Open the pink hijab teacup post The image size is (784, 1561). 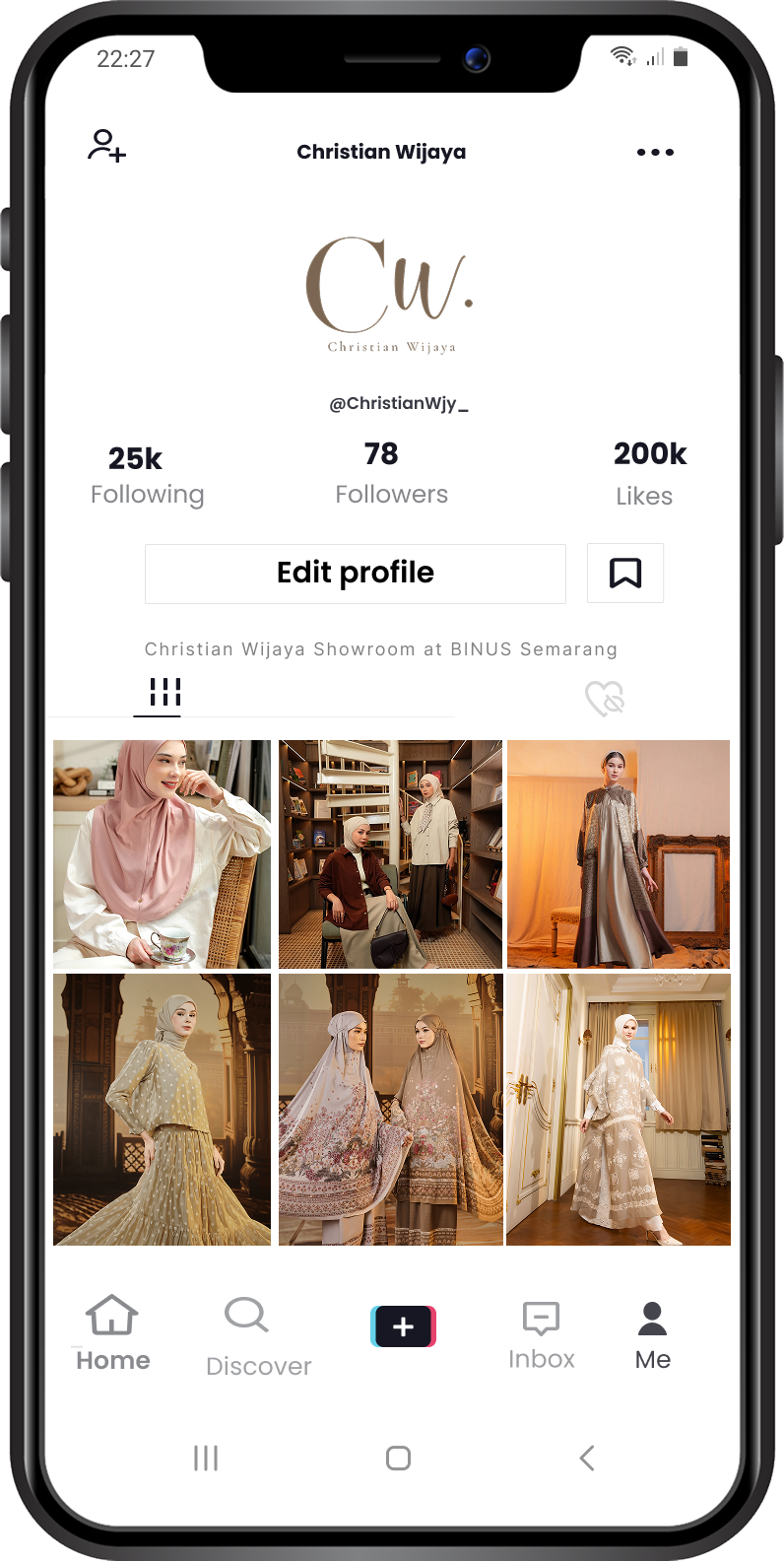click(x=163, y=854)
